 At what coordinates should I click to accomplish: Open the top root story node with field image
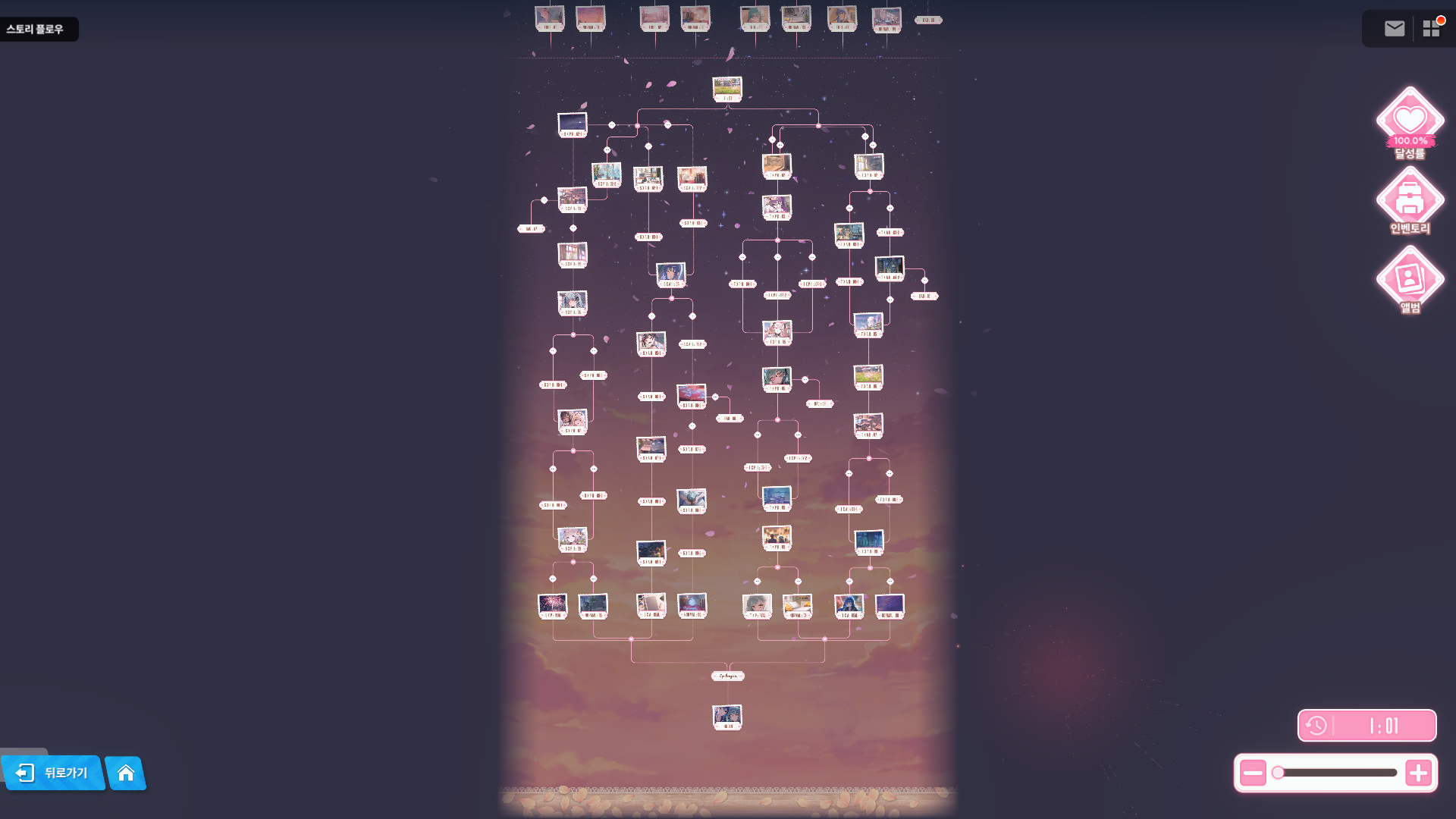(727, 88)
